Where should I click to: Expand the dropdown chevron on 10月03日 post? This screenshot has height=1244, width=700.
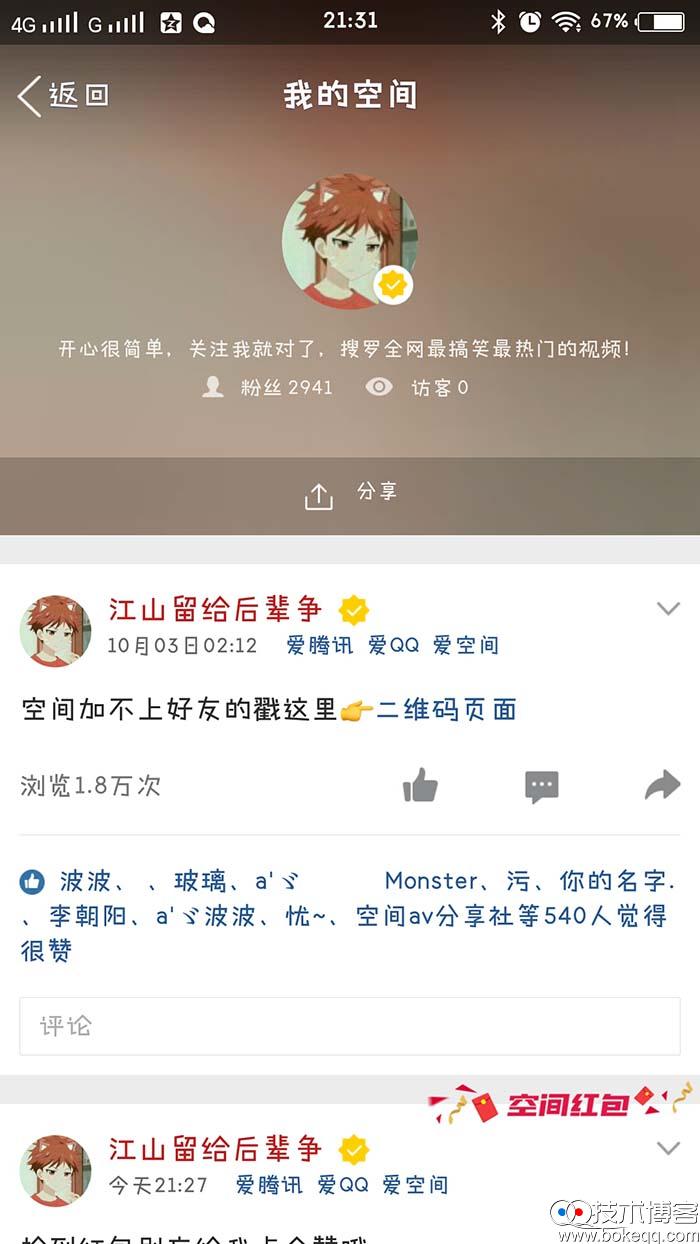pos(667,608)
